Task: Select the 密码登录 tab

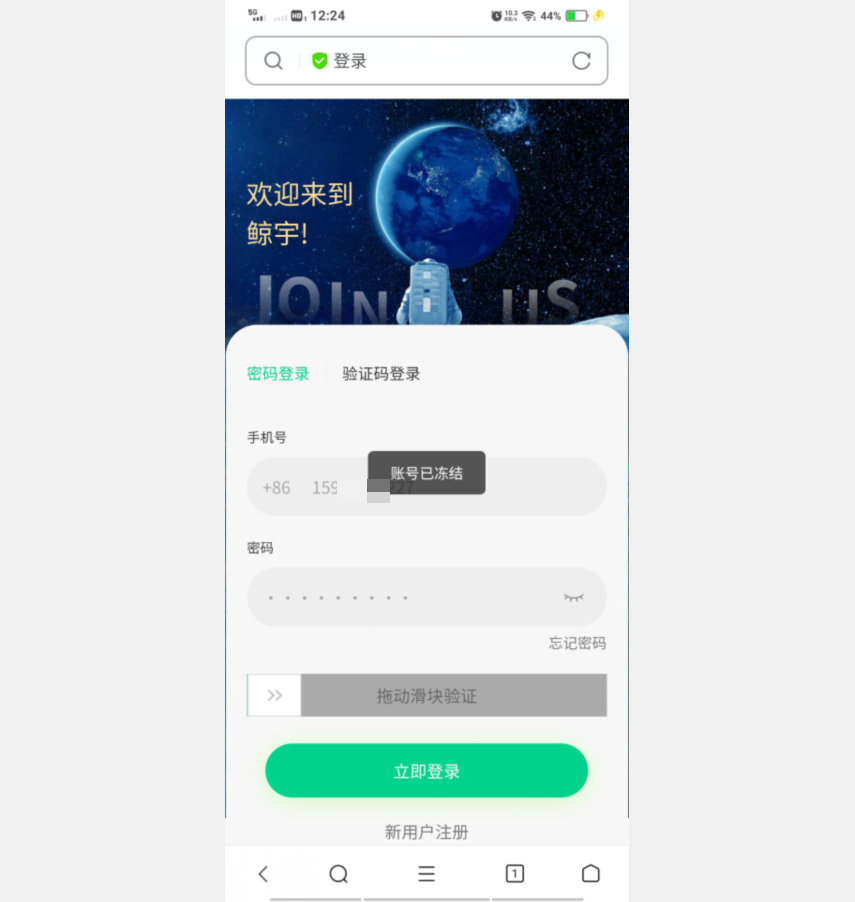Action: [278, 374]
